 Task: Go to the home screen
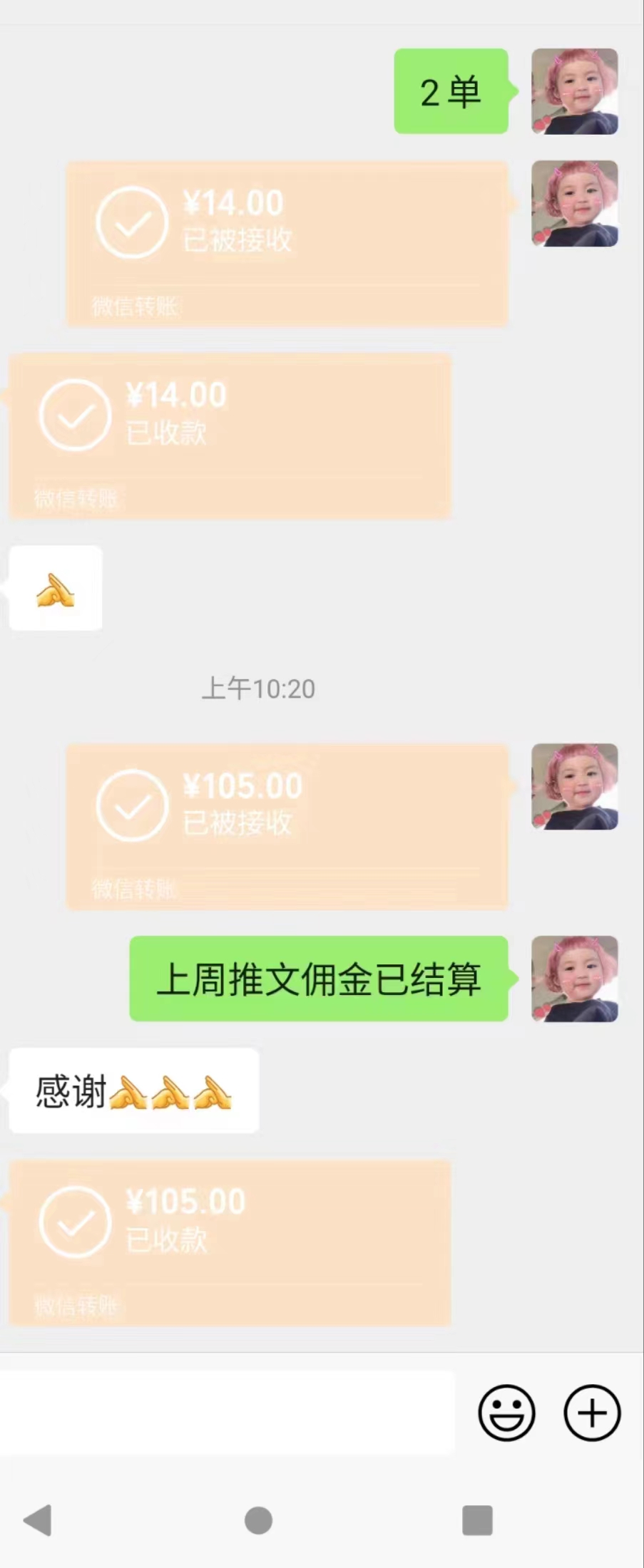258,1520
